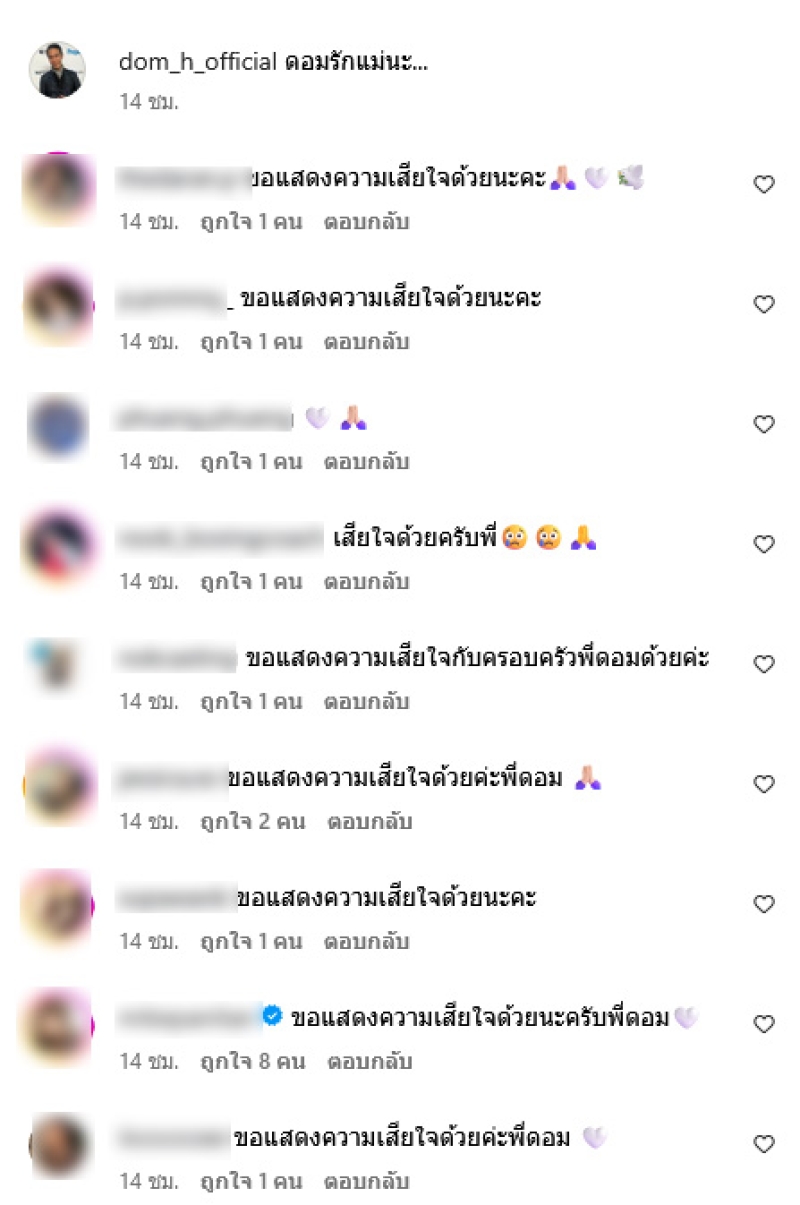This screenshot has height=1205, width=800.
Task: Like the comment mentioning ครอบครัวพี่ดอม
Action: coord(763,664)
